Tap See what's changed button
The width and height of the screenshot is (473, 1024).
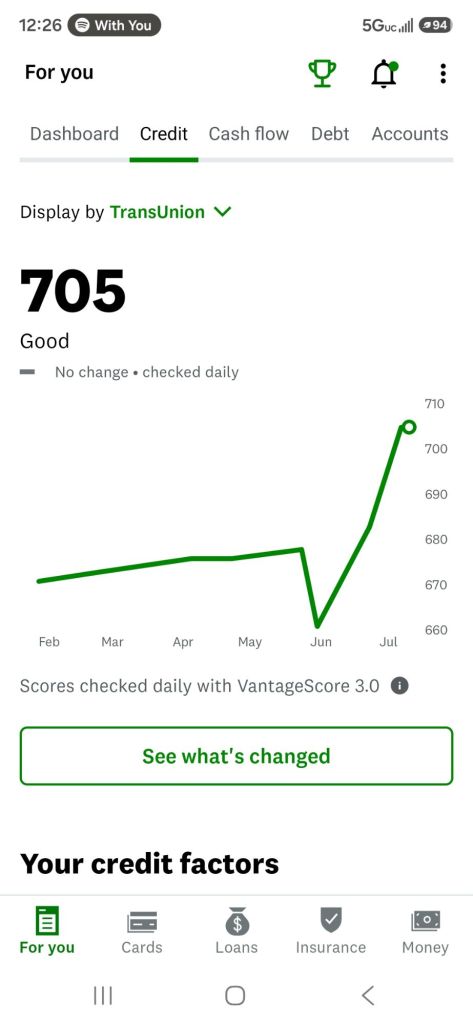pyautogui.click(x=236, y=756)
